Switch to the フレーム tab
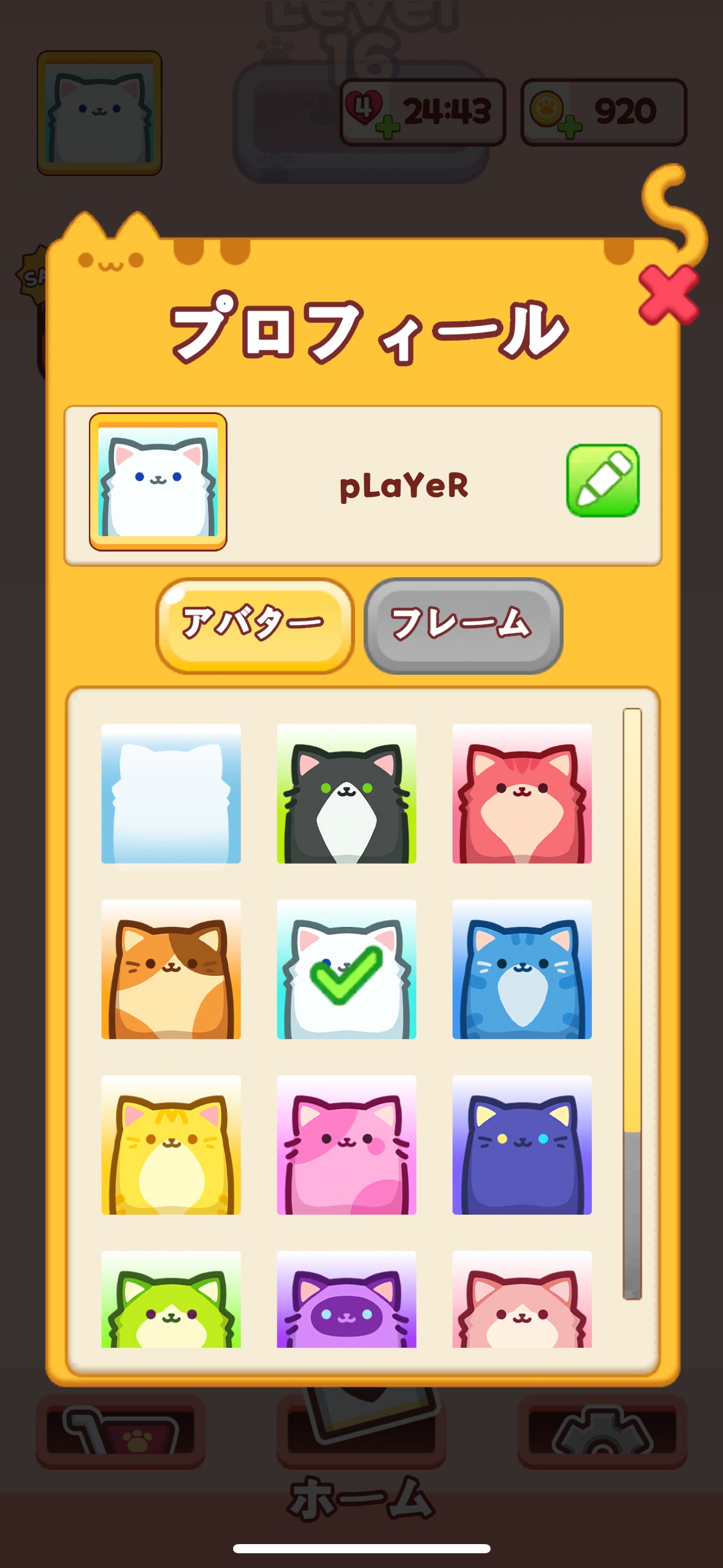The image size is (723, 1568). [x=463, y=625]
